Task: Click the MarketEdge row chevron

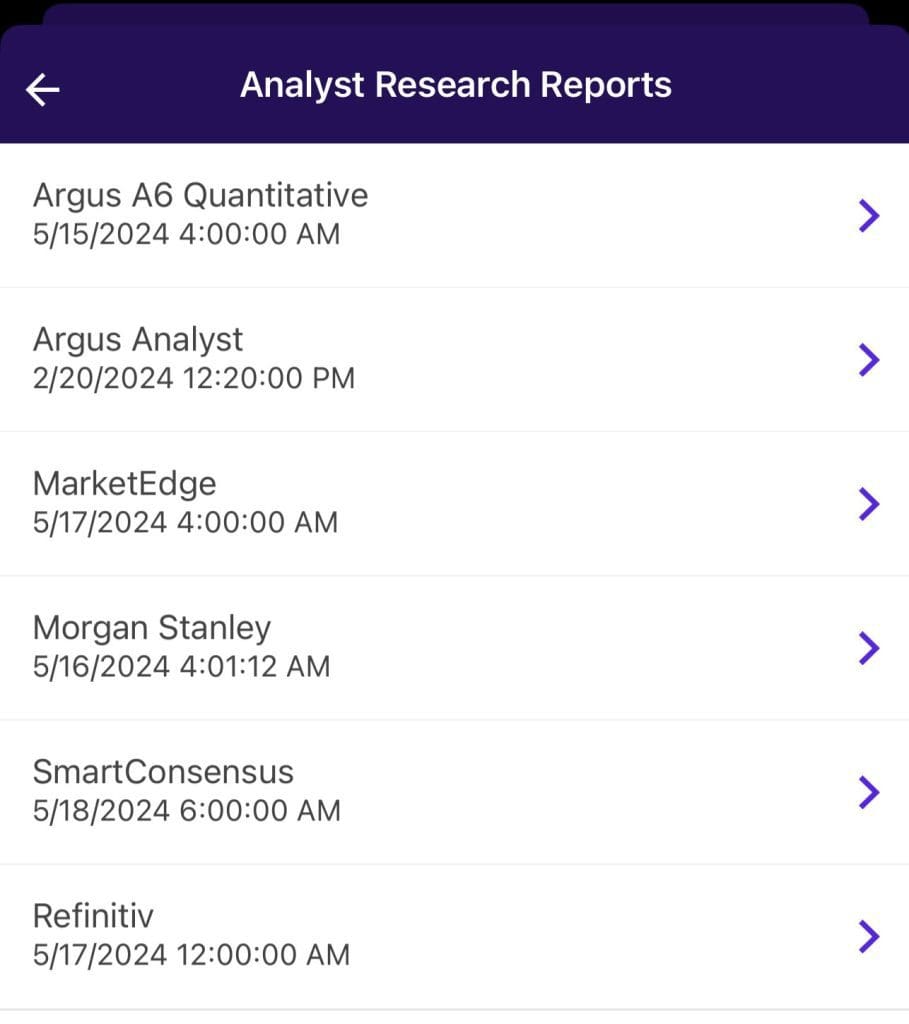Action: pyautogui.click(x=868, y=503)
